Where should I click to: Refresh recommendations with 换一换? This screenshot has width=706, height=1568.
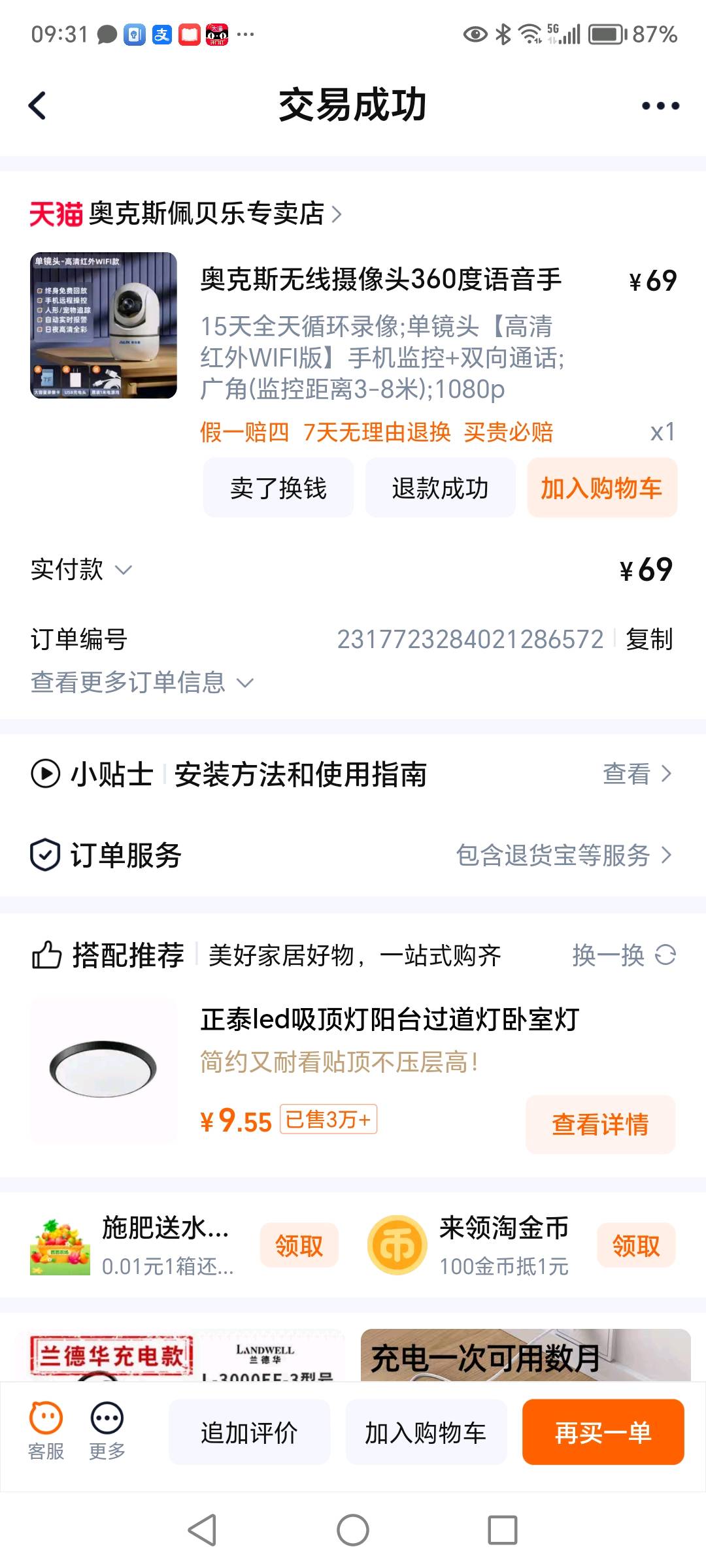click(624, 955)
